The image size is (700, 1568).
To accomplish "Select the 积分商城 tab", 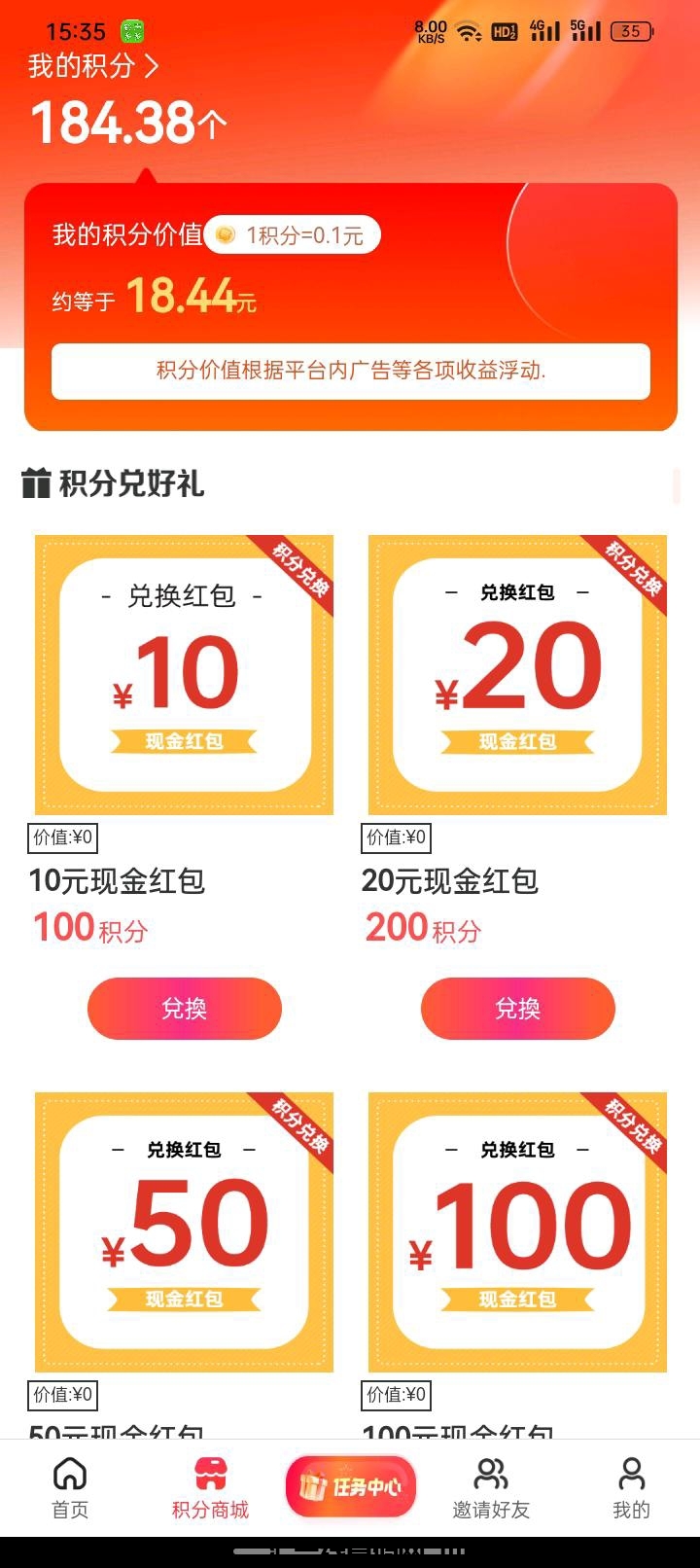I will [210, 1488].
